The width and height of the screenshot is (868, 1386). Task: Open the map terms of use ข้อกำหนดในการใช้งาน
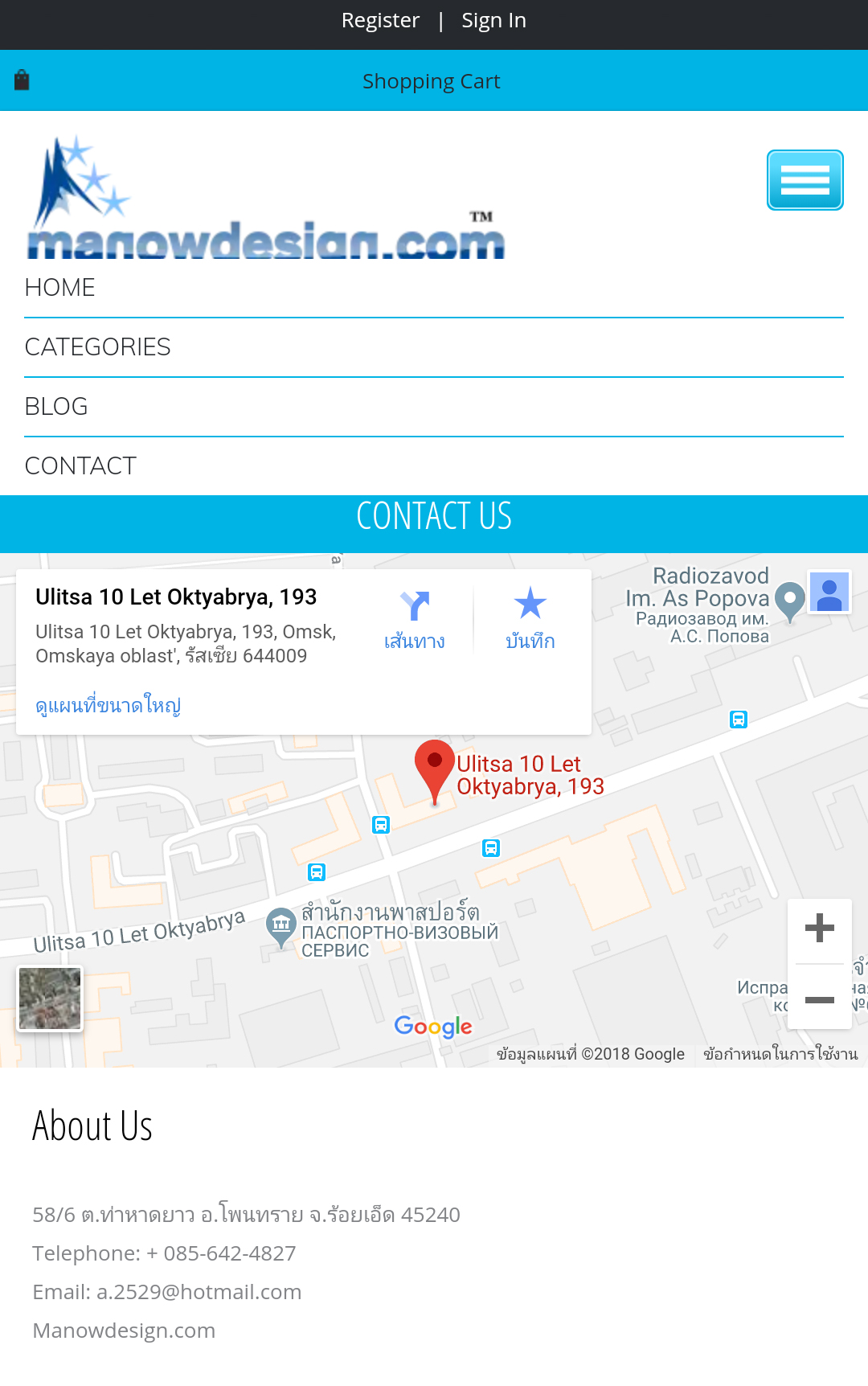click(780, 1054)
